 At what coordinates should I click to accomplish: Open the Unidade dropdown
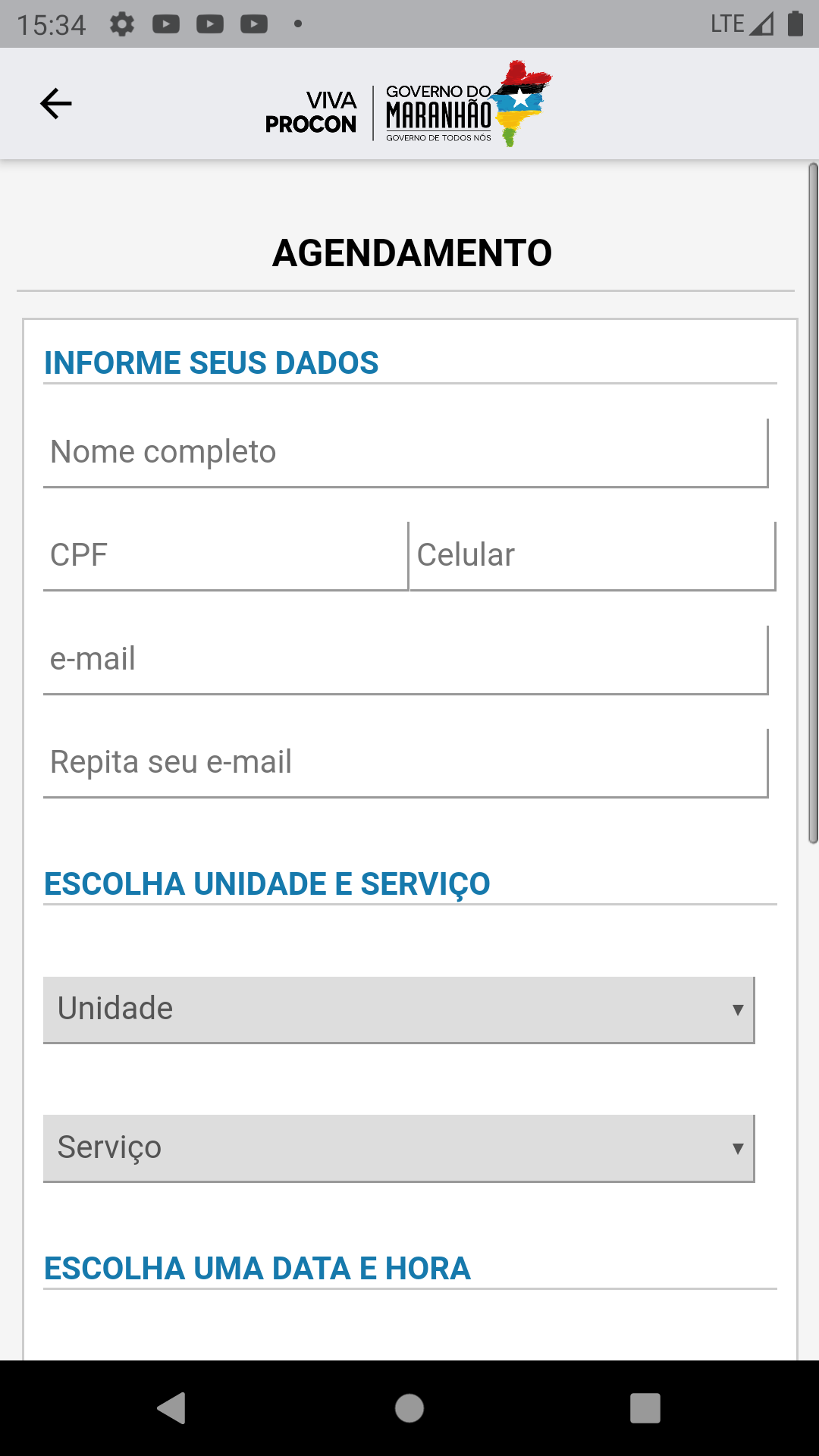click(400, 1009)
